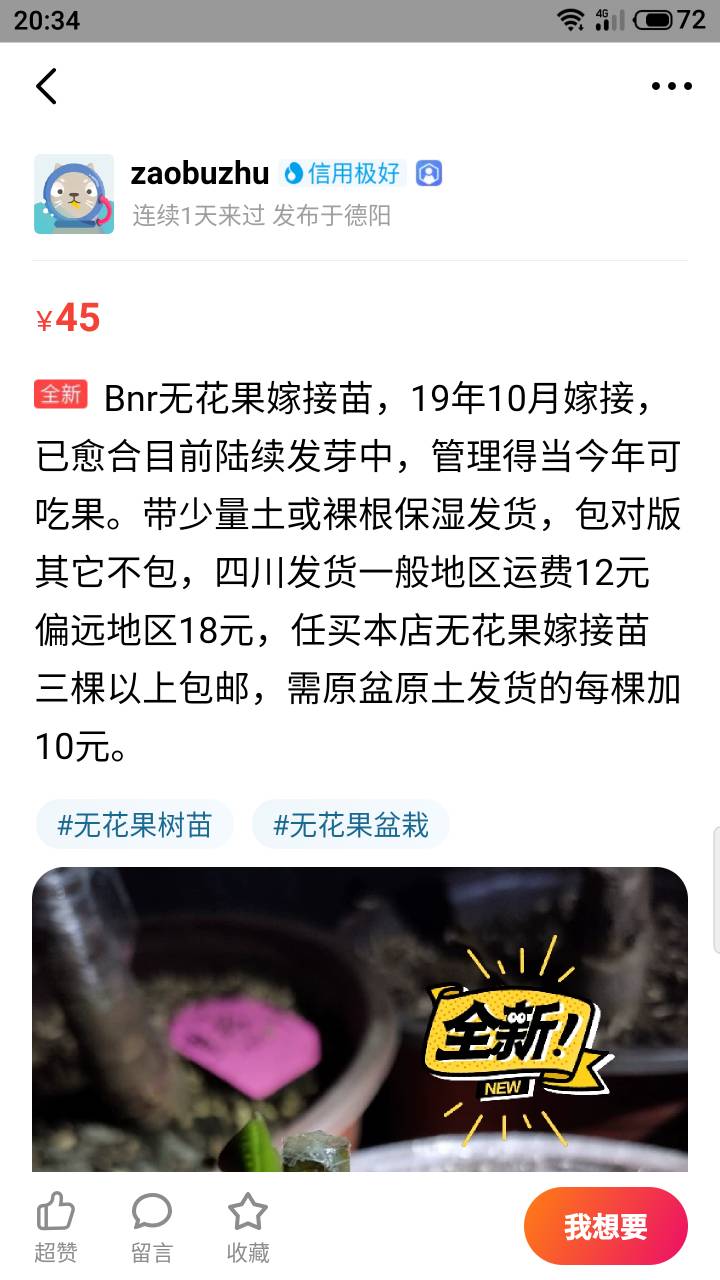Save this item with 收藏 star
The height and width of the screenshot is (1280, 720).
pos(247,1226)
